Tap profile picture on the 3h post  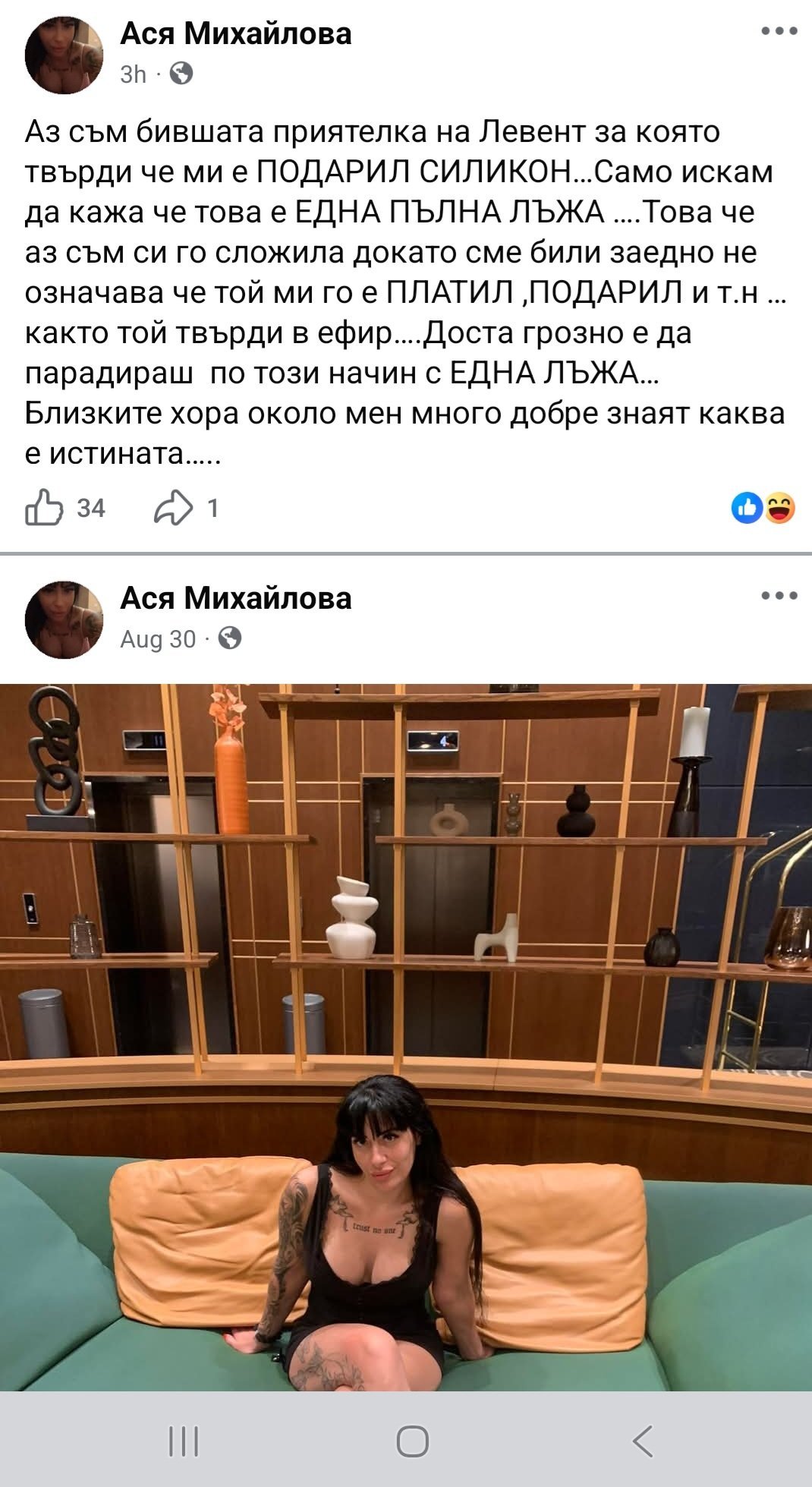pyautogui.click(x=64, y=55)
